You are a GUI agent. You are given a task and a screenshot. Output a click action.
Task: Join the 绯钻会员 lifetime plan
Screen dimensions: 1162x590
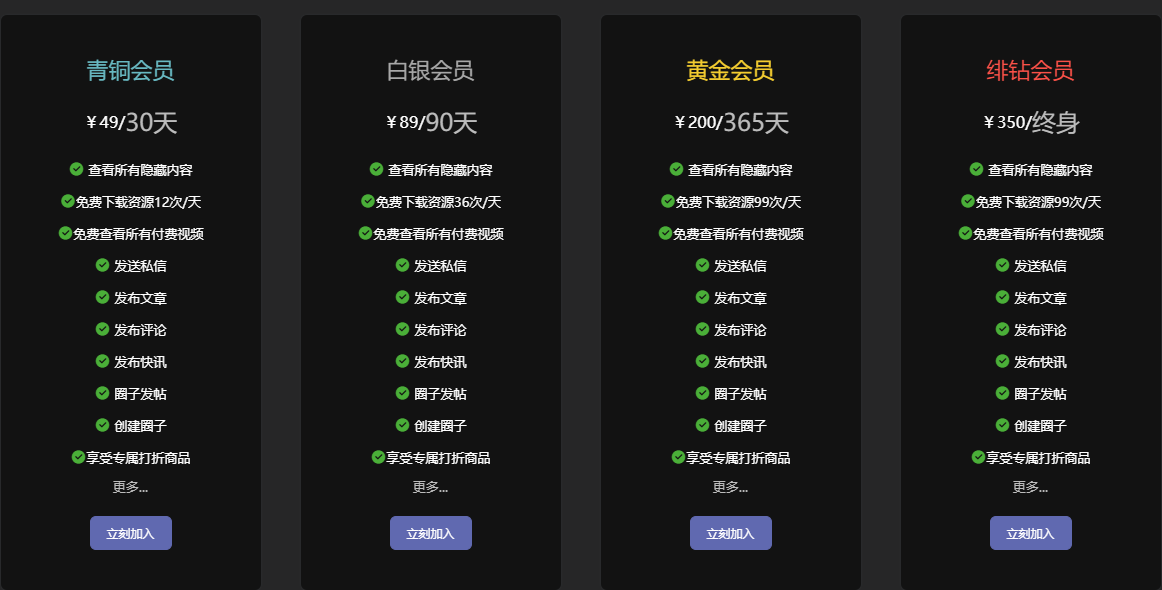click(x=1031, y=533)
